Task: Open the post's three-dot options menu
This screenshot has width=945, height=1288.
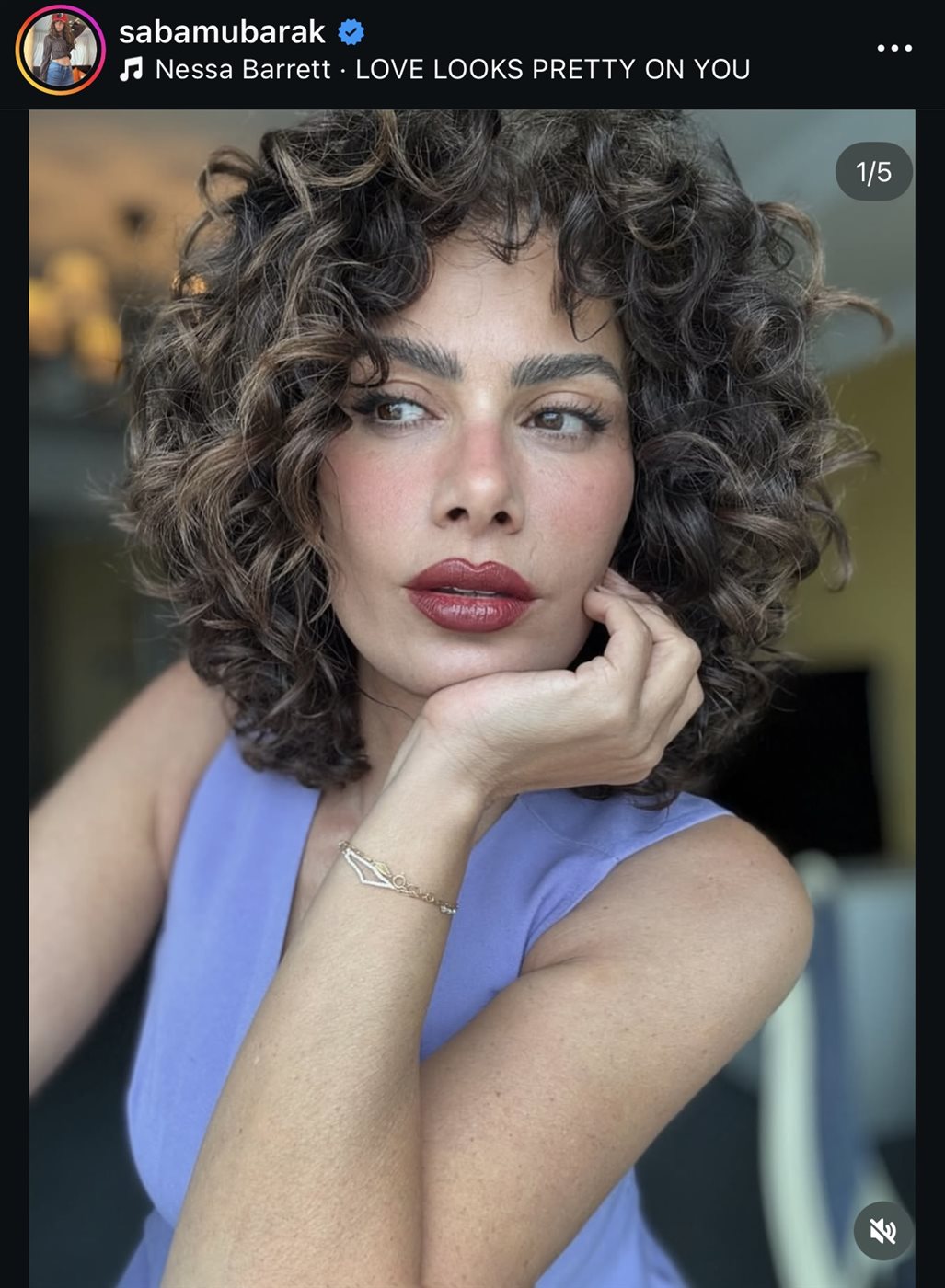Action: click(x=893, y=48)
